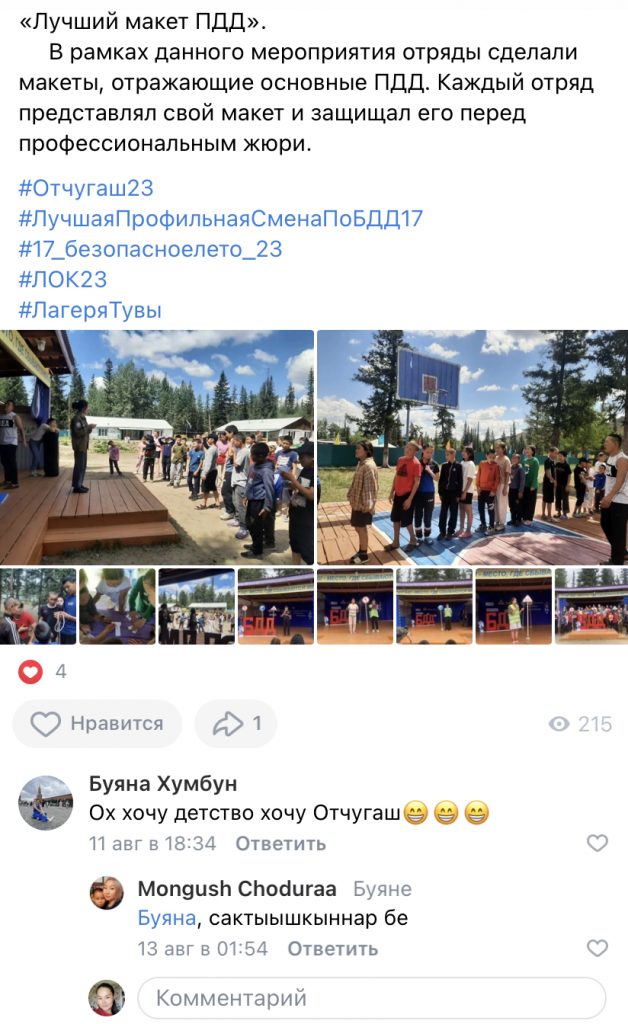The width and height of the screenshot is (628, 1024).
Task: Share the post via arrow button
Action: [236, 724]
